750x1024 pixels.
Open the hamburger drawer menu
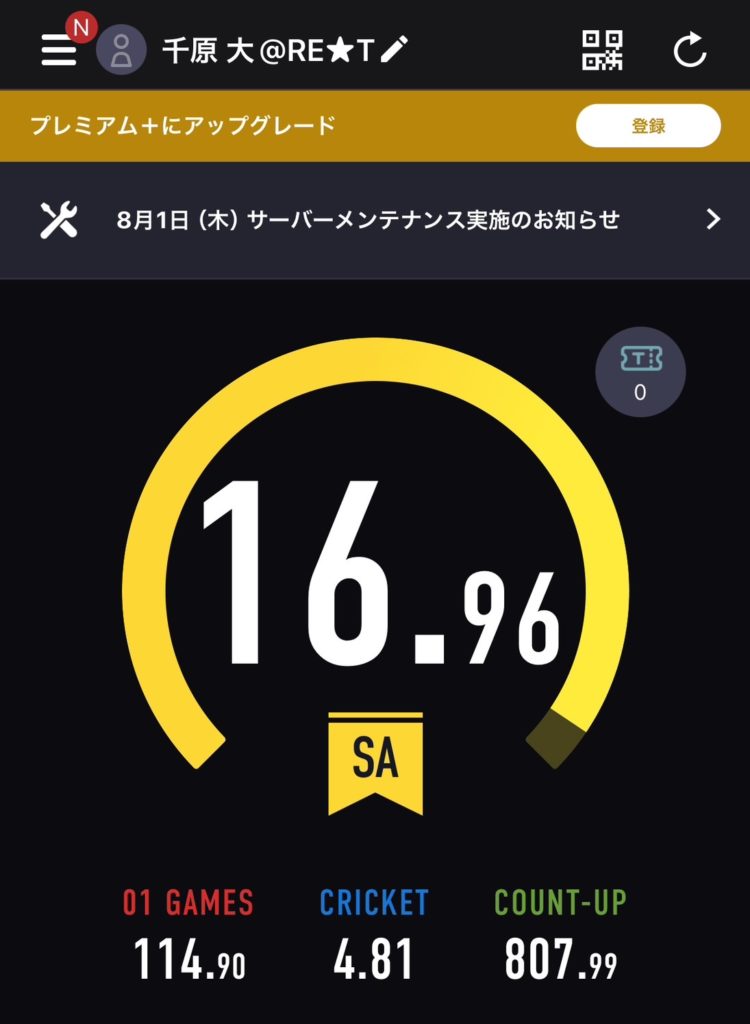coord(59,50)
